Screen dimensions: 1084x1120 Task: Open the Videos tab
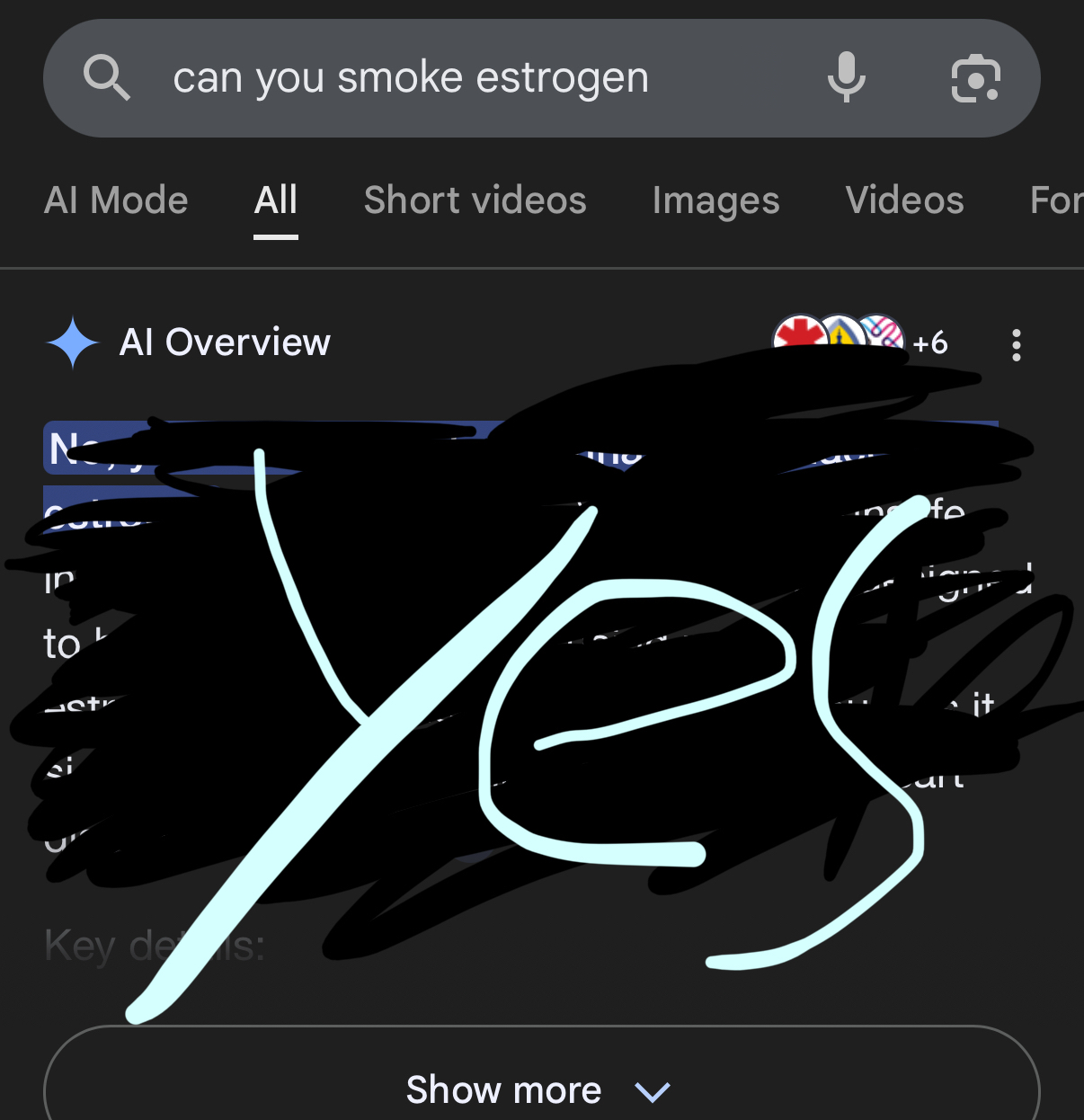(904, 200)
